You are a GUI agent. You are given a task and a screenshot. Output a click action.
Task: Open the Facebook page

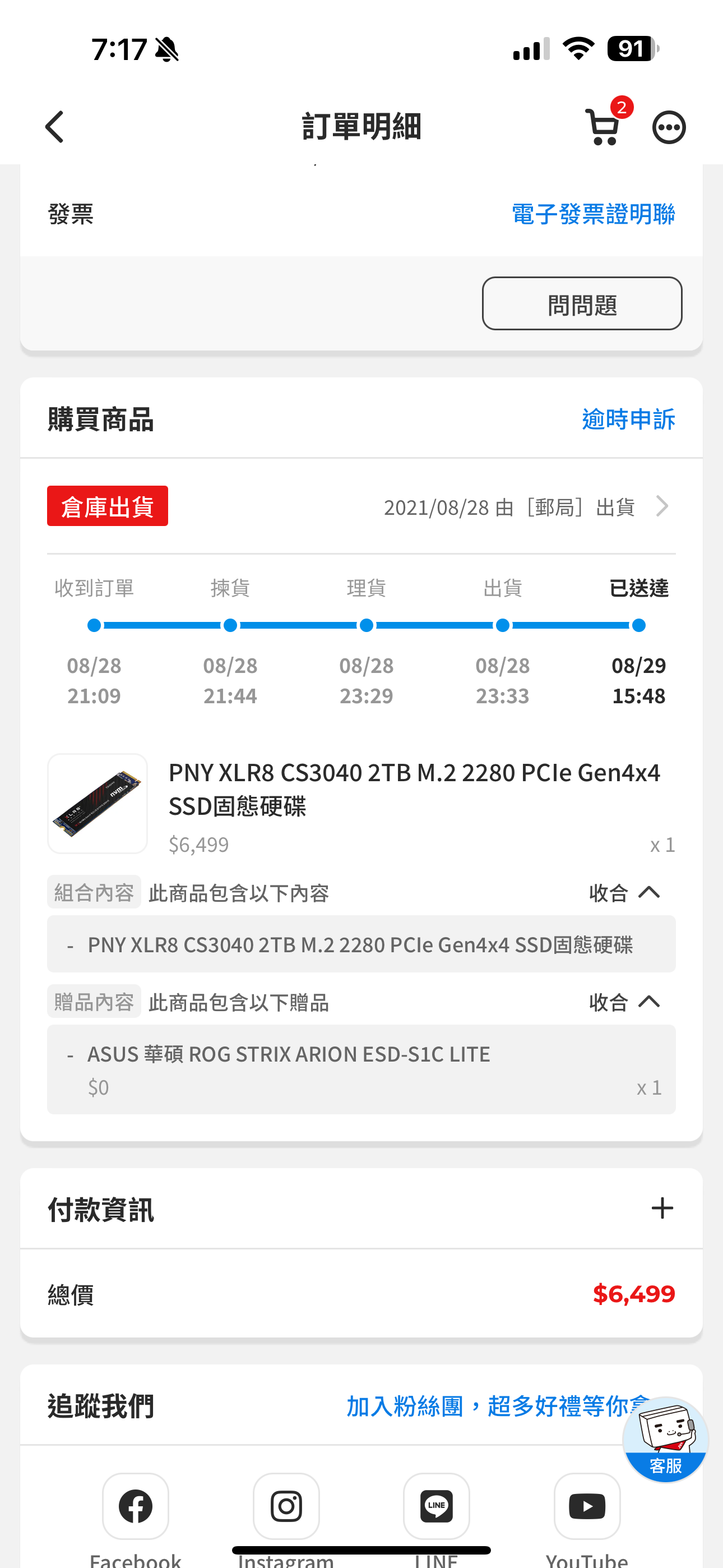[136, 1506]
